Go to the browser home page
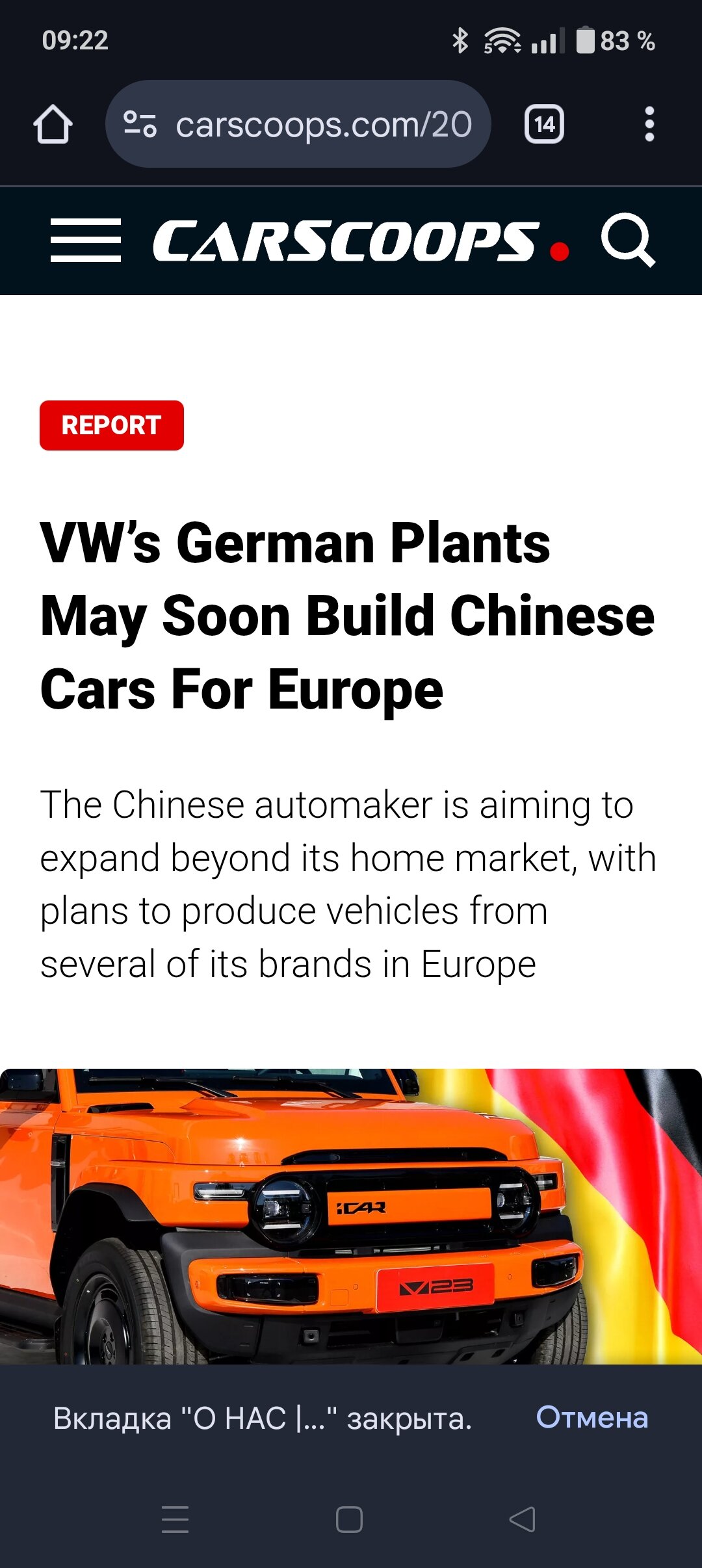 [53, 124]
